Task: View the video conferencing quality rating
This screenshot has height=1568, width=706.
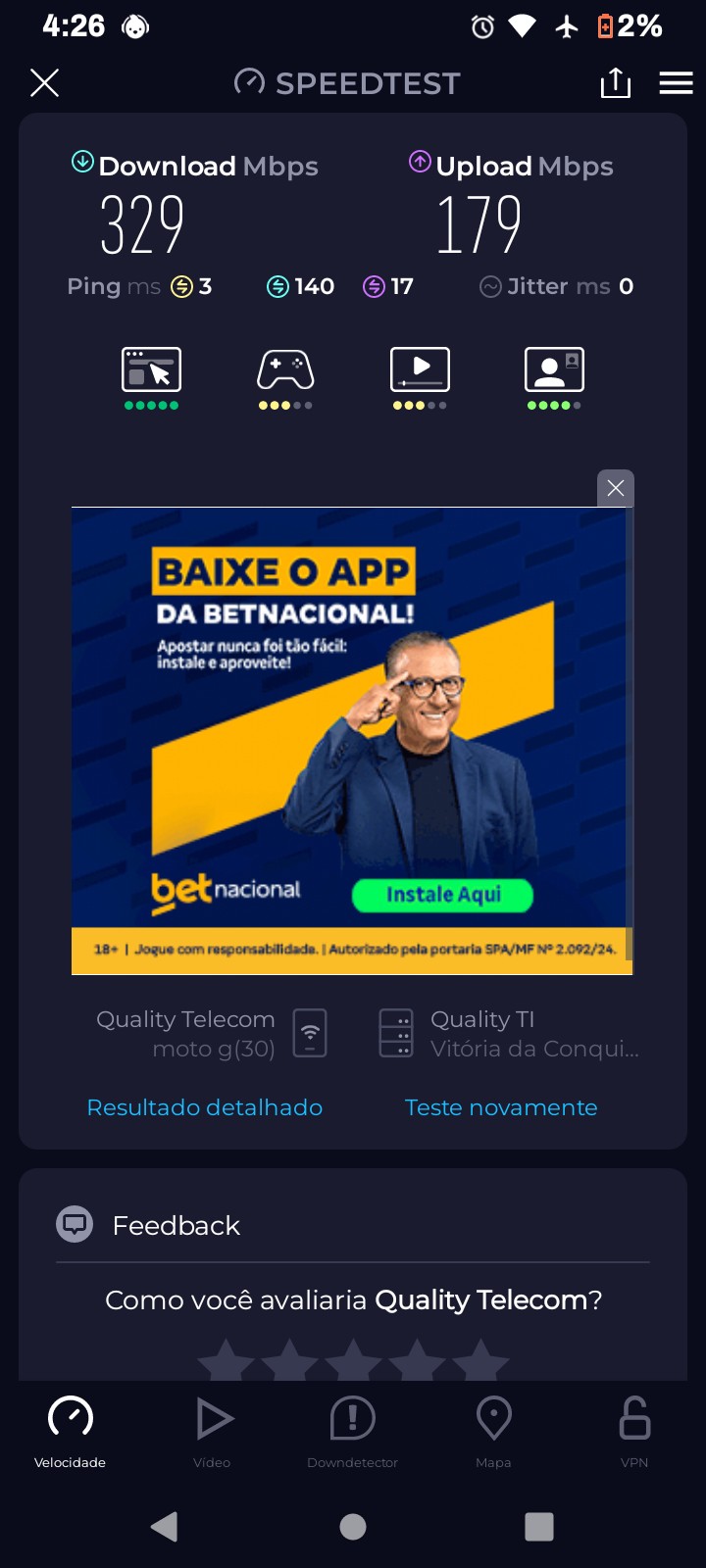Action: (x=554, y=376)
